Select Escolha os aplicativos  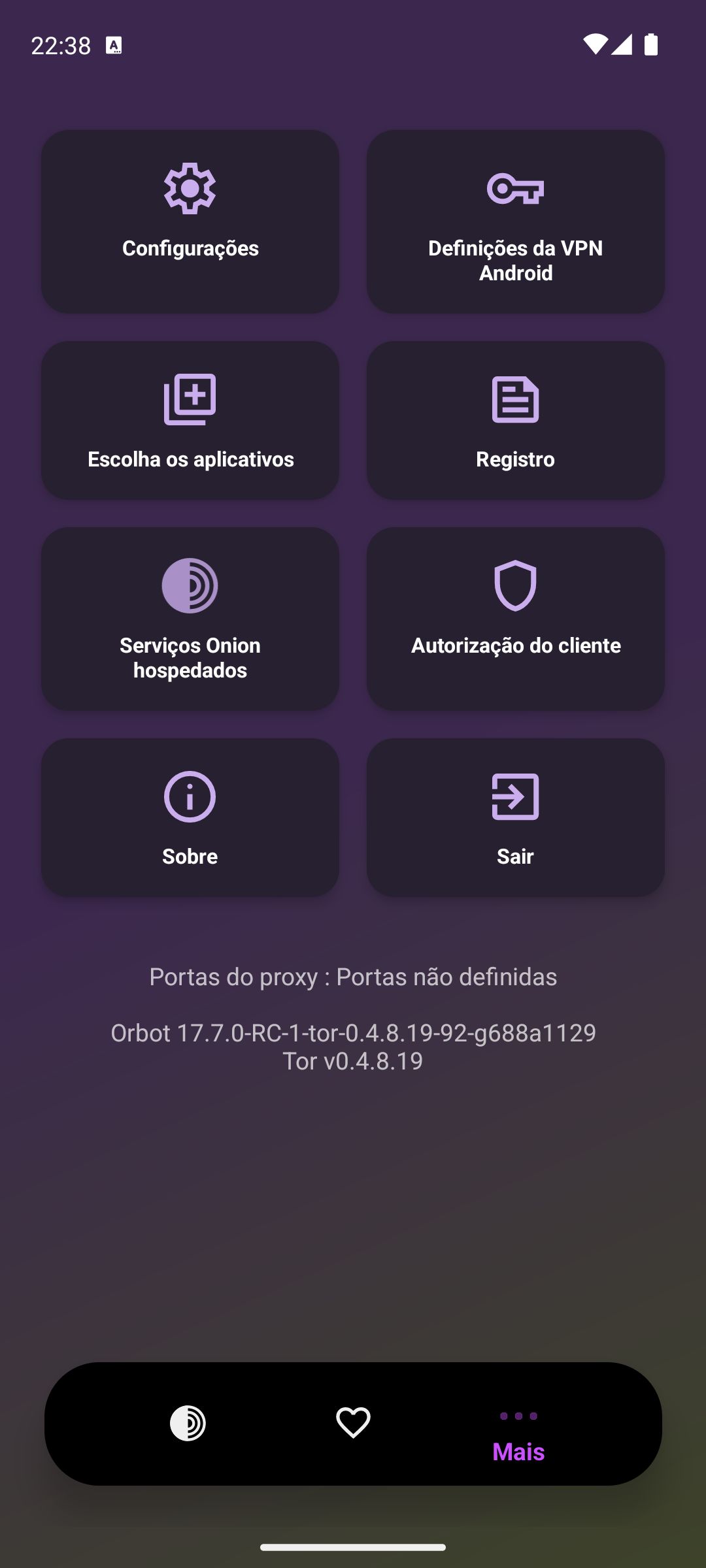[190, 420]
